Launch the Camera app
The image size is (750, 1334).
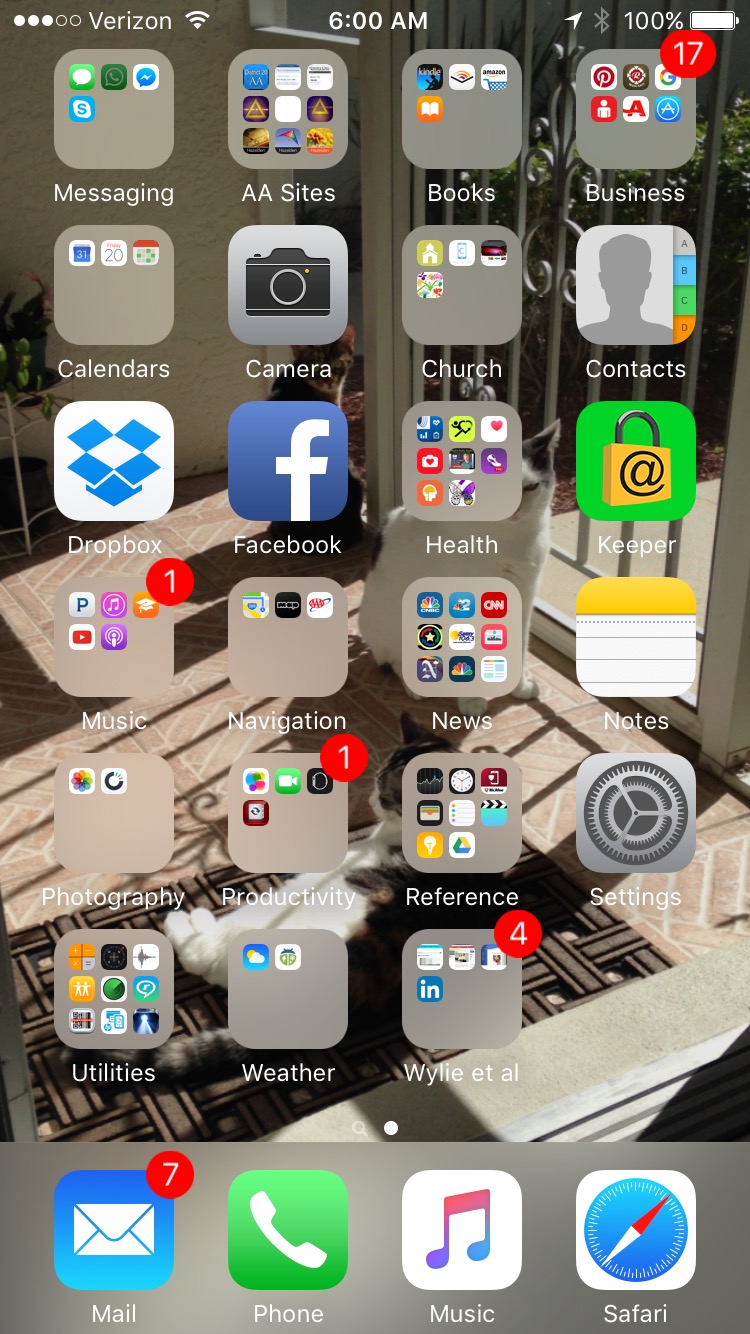coord(288,285)
